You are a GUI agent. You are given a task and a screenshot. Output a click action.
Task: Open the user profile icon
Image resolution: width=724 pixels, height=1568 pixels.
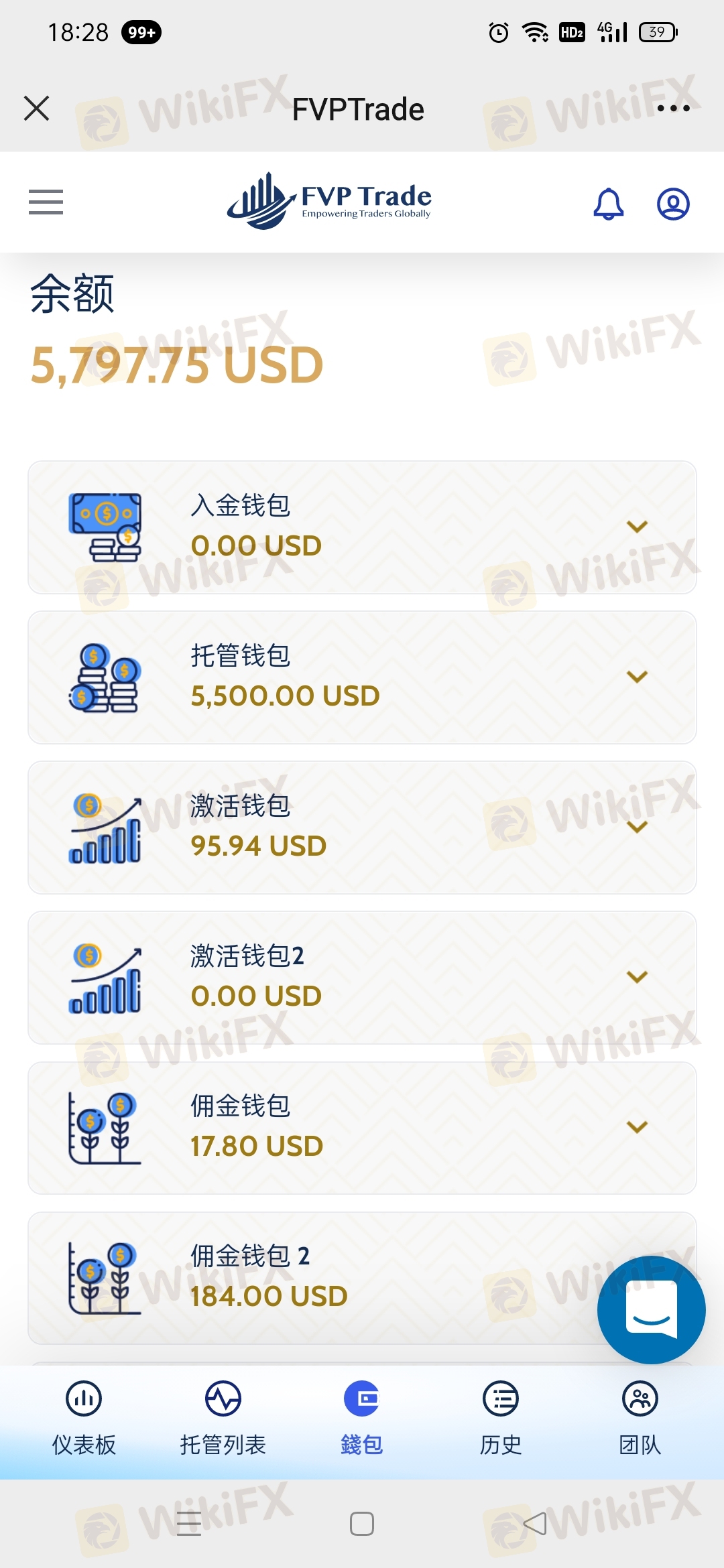(x=673, y=204)
